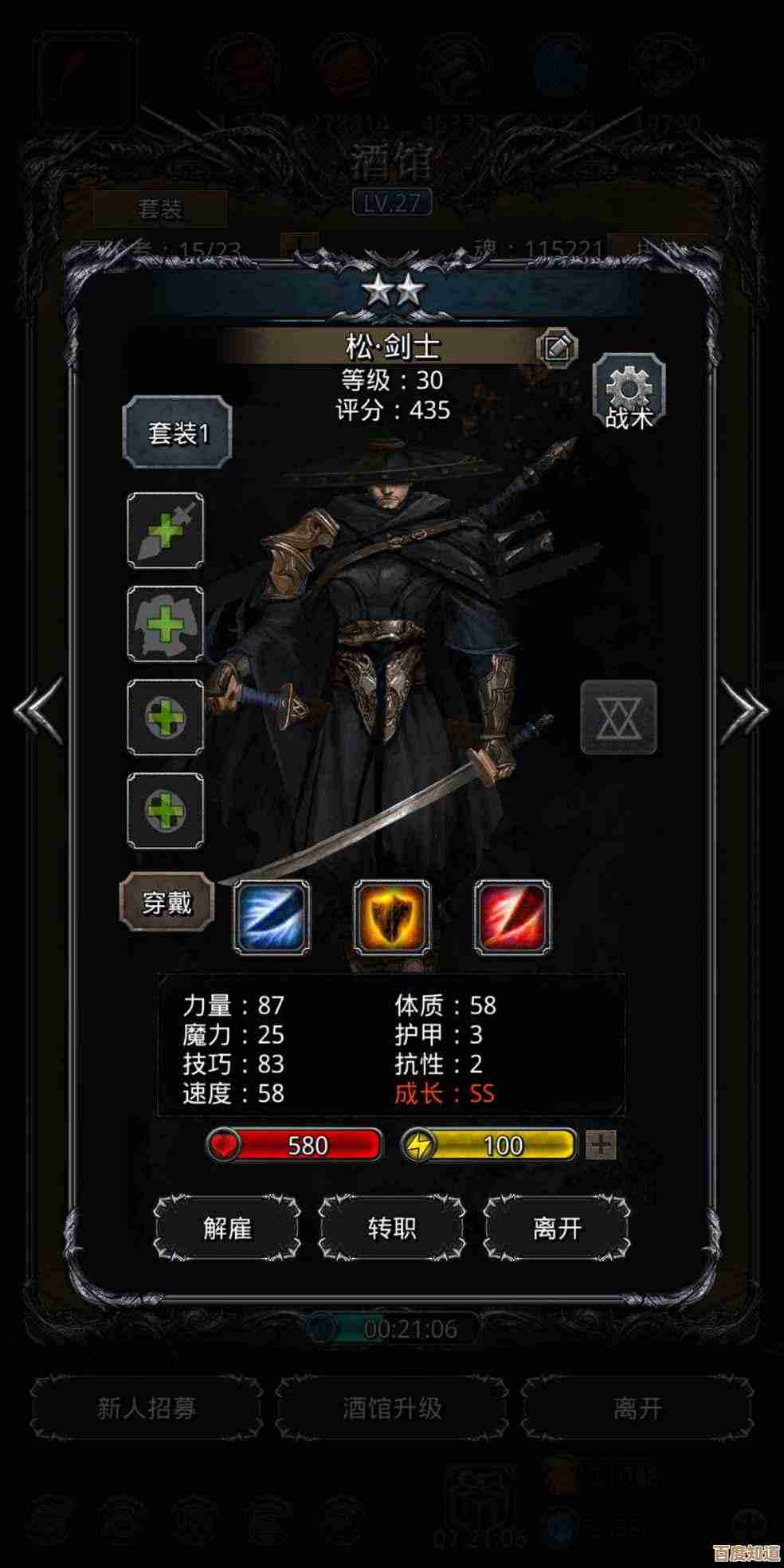Go to the previous character
This screenshot has width=784, height=1568.
38,709
